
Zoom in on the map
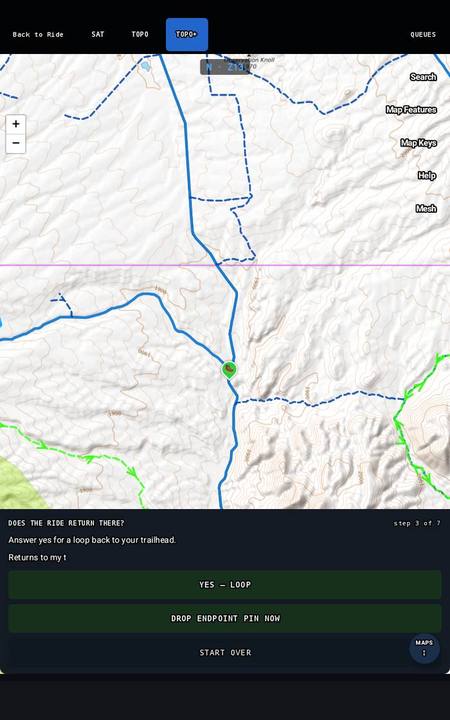[x=16, y=124]
